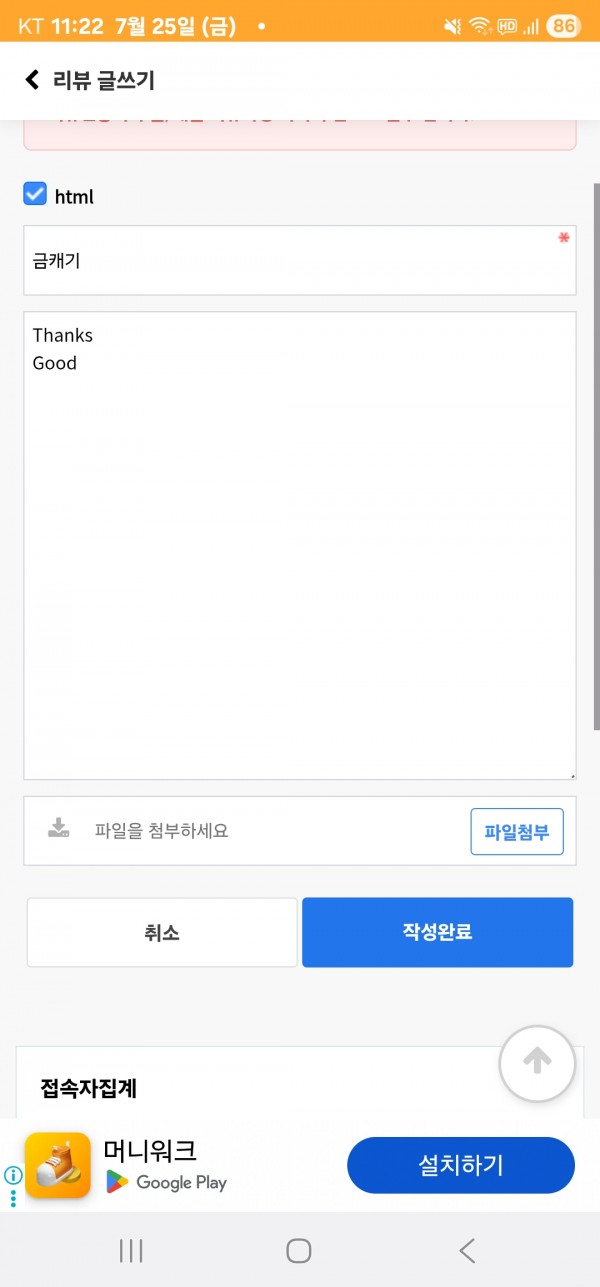Tap the title field containing 금캐기

pos(300,260)
